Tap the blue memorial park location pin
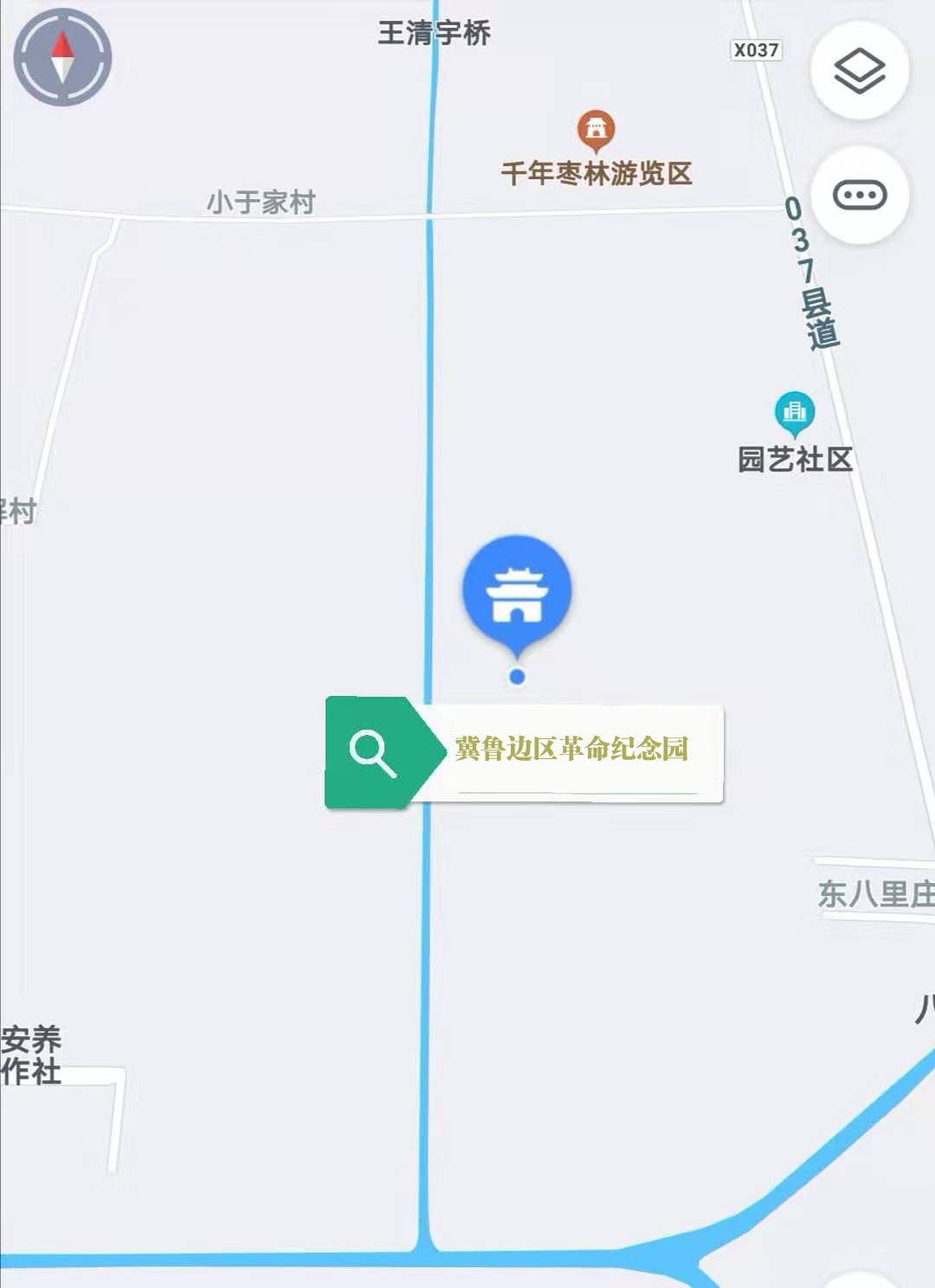The image size is (935, 1288). [x=517, y=592]
